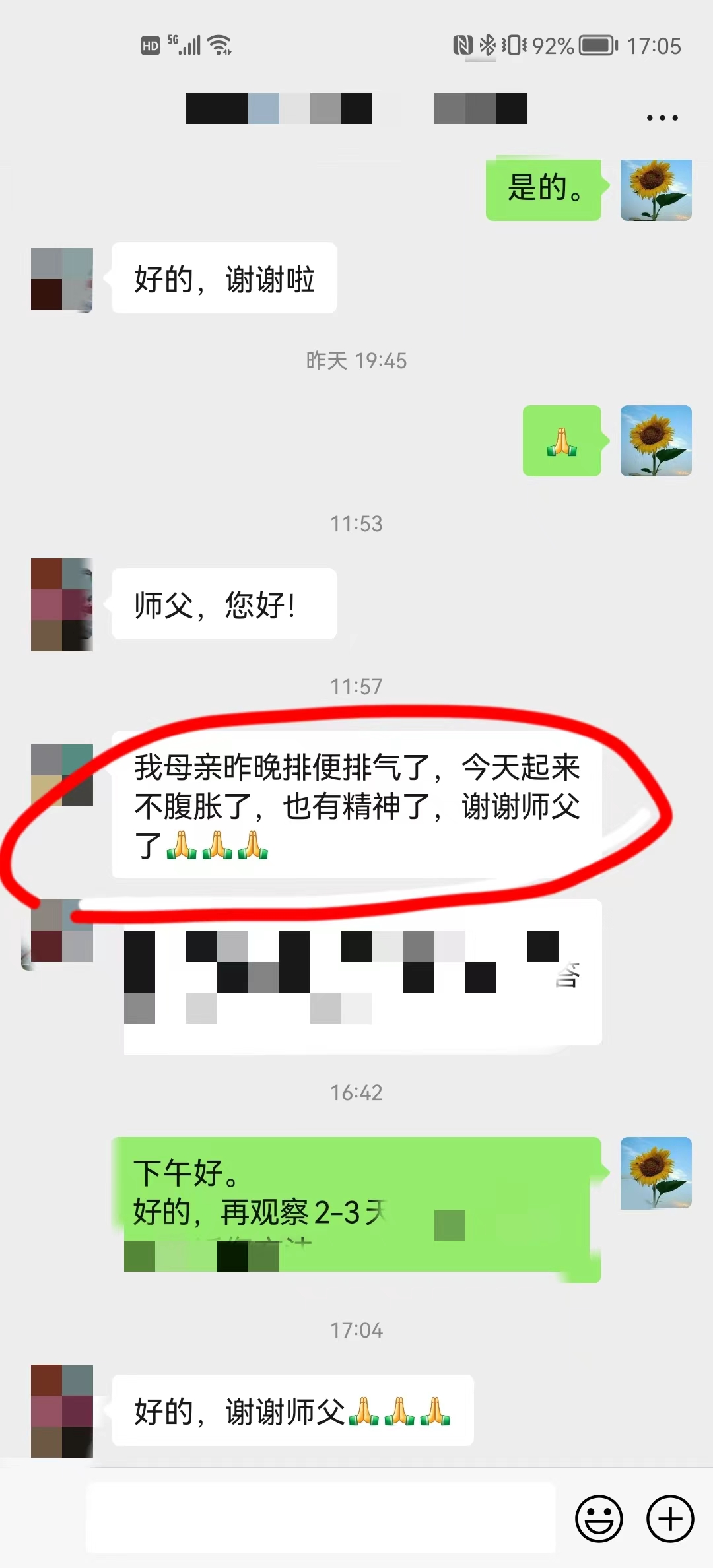Open the emoji sticker picker
This screenshot has width=713, height=1568.
coord(599,1518)
